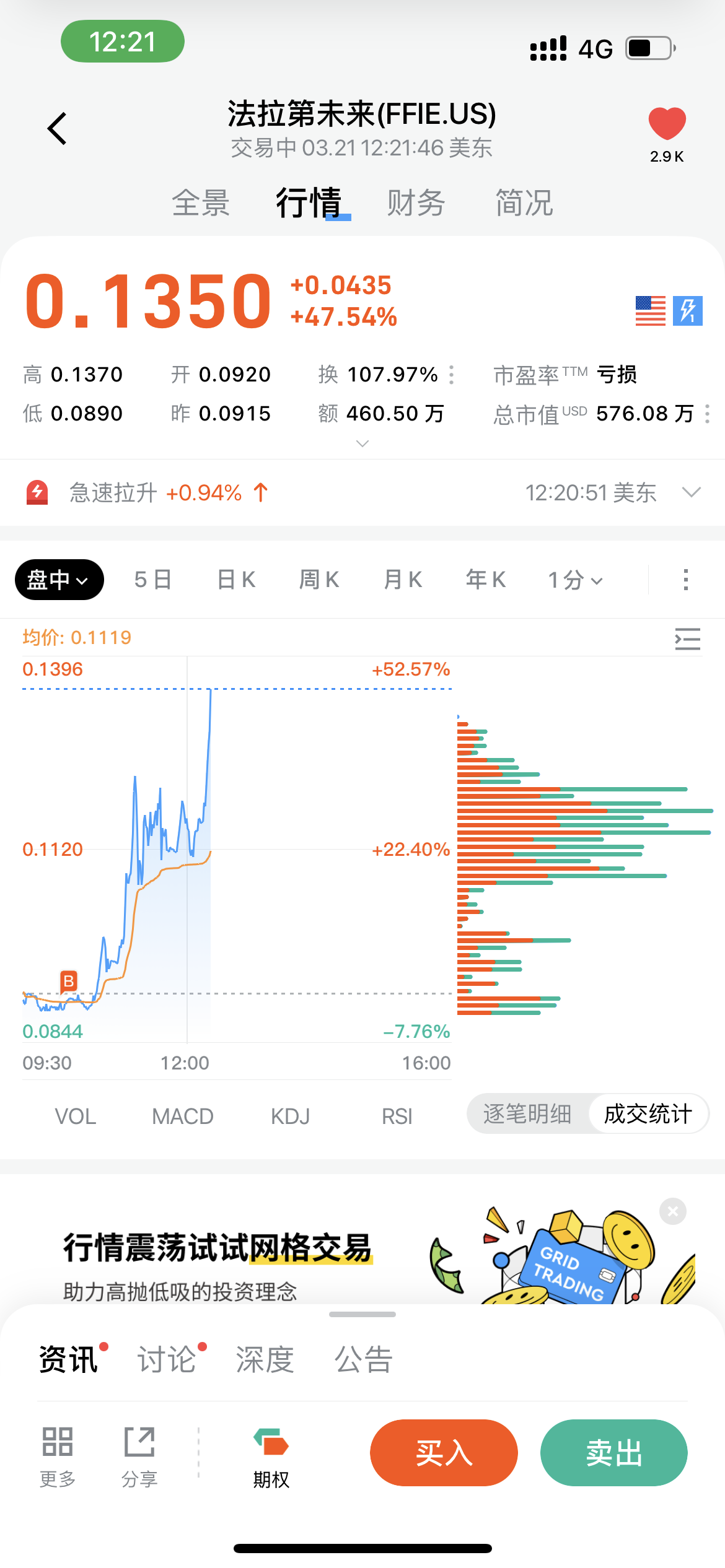
Task: Expand the 急速拉升 alert row
Action: tap(691, 492)
